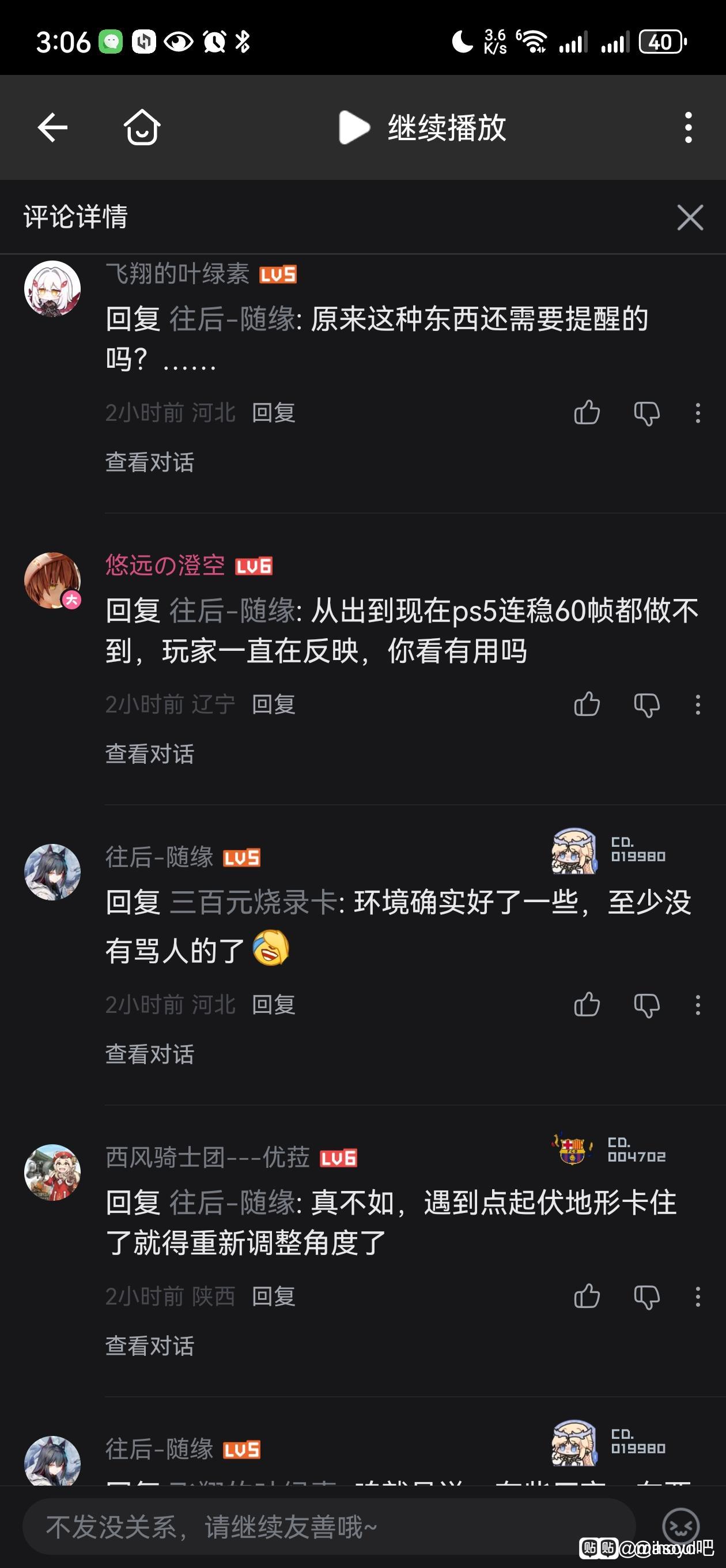Open the home page icon
The height and width of the screenshot is (1568, 726).
pyautogui.click(x=142, y=128)
